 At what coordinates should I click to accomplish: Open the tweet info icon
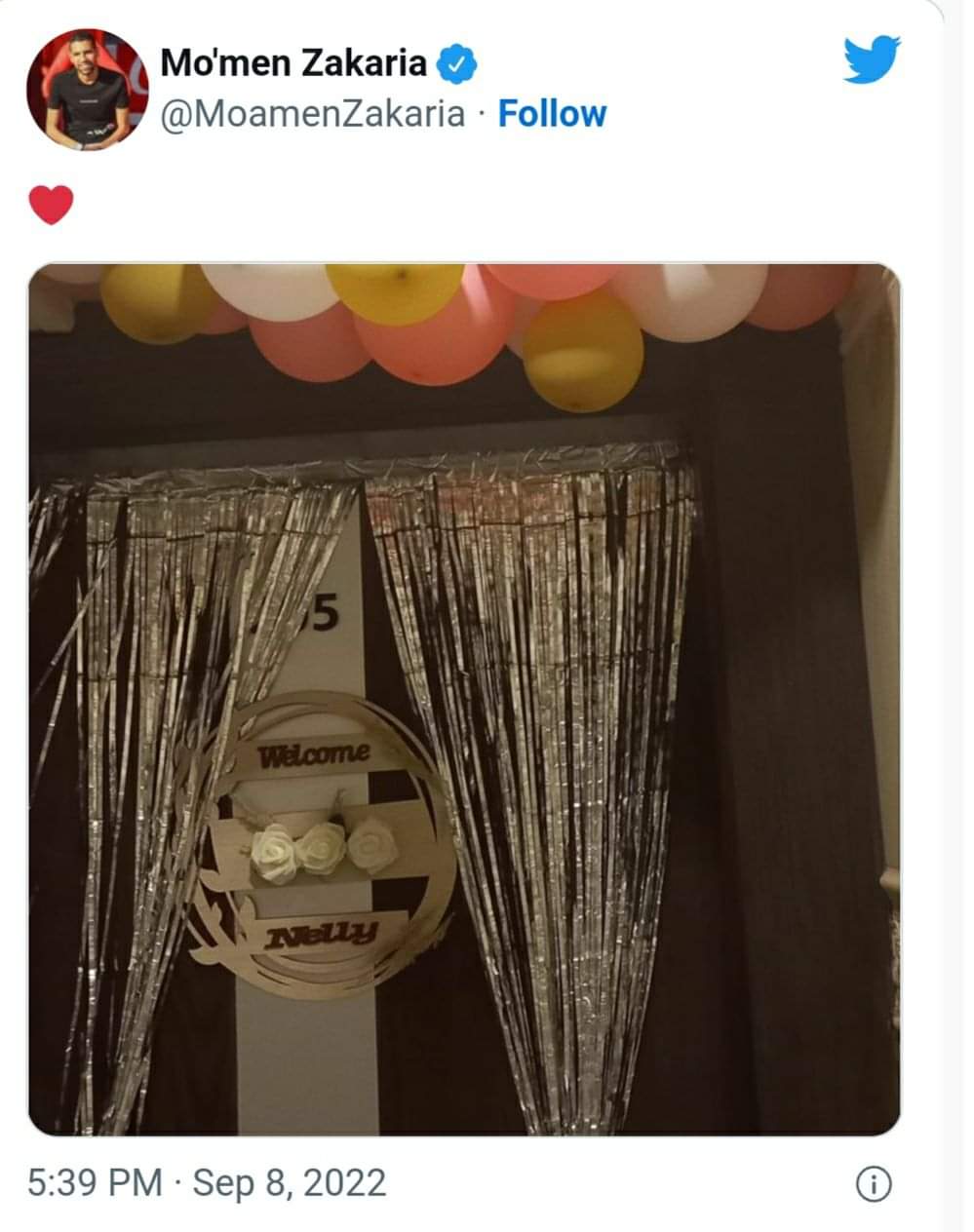click(873, 1184)
